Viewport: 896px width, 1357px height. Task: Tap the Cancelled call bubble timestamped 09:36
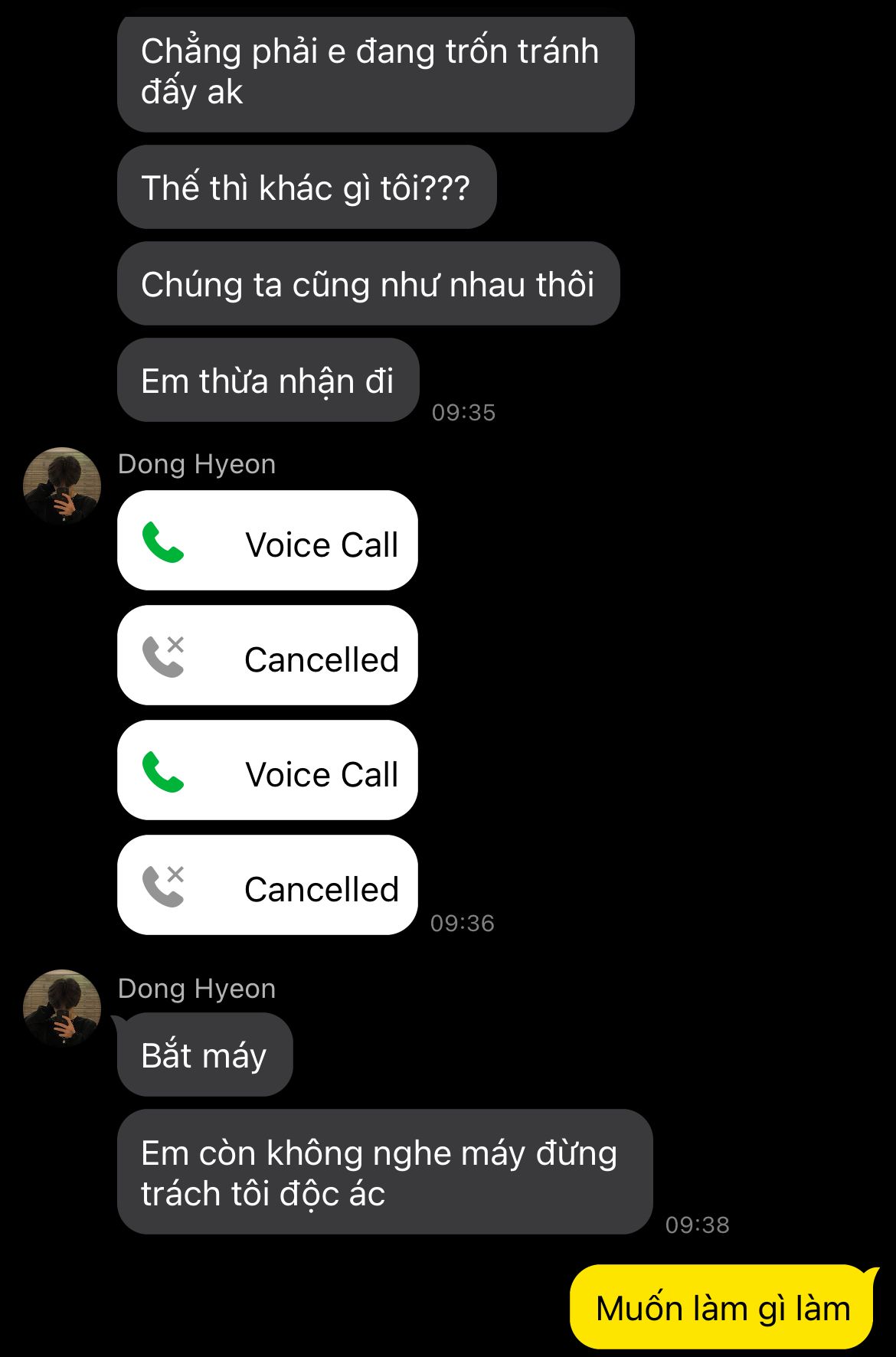(x=267, y=885)
